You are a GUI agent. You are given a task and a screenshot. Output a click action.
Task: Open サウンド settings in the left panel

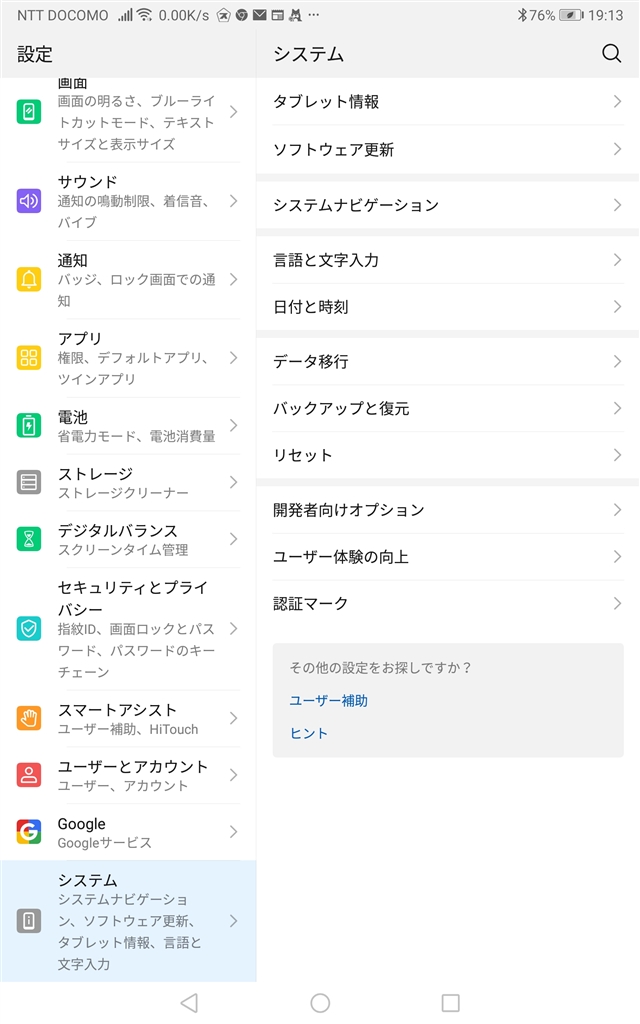[128, 201]
